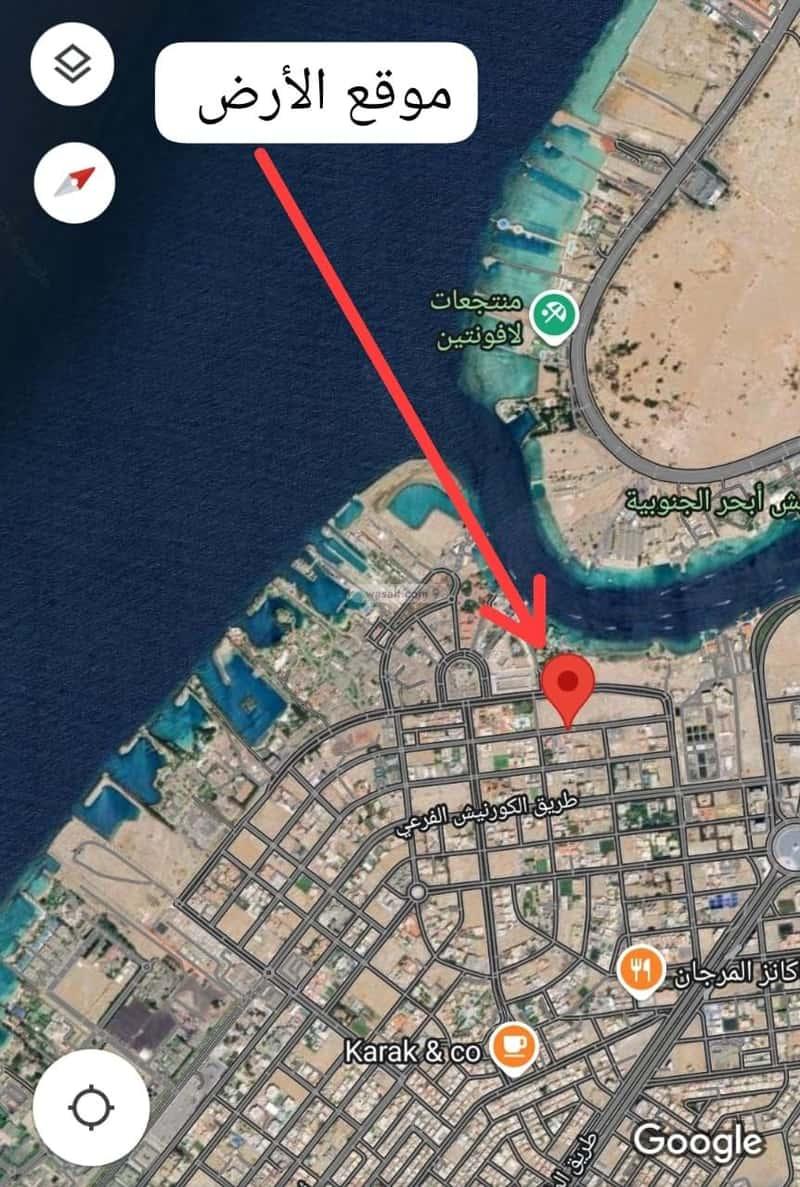The image size is (800, 1187).
Task: Open the Karak & co cafe marker
Action: (516, 1048)
